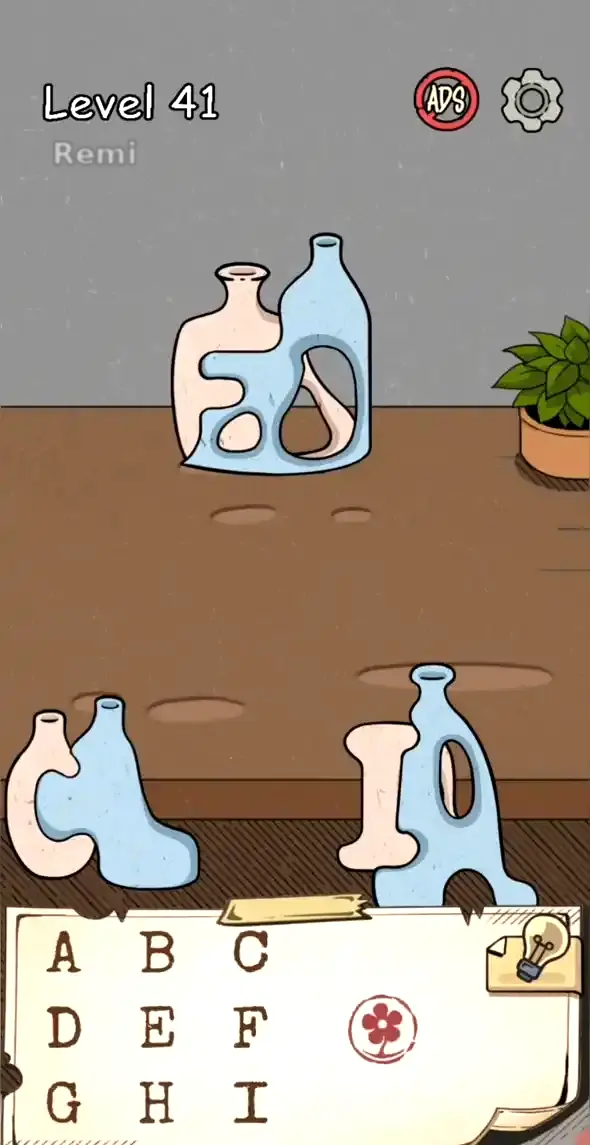
Task: Select letter A
Action: click(x=64, y=952)
